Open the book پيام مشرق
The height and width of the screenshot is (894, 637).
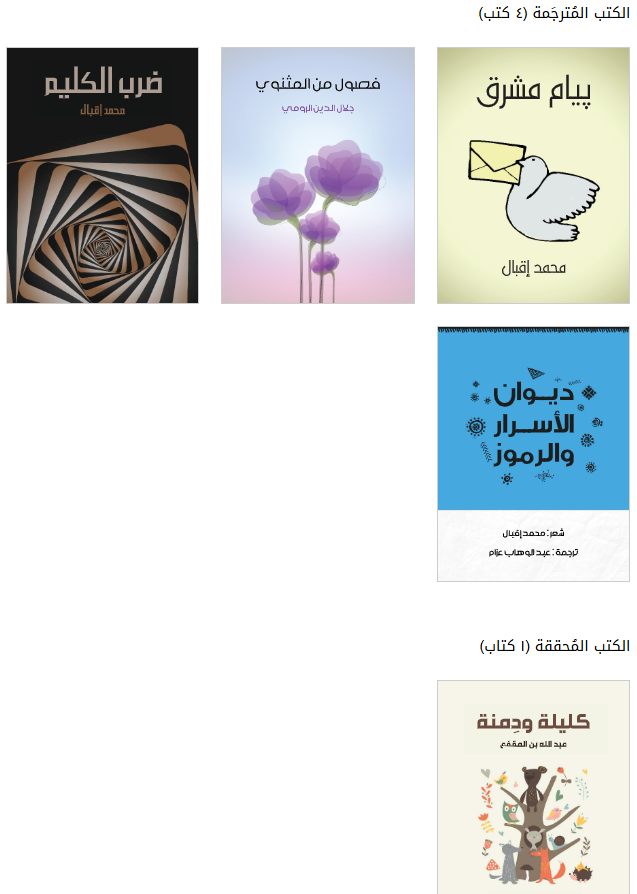533,175
